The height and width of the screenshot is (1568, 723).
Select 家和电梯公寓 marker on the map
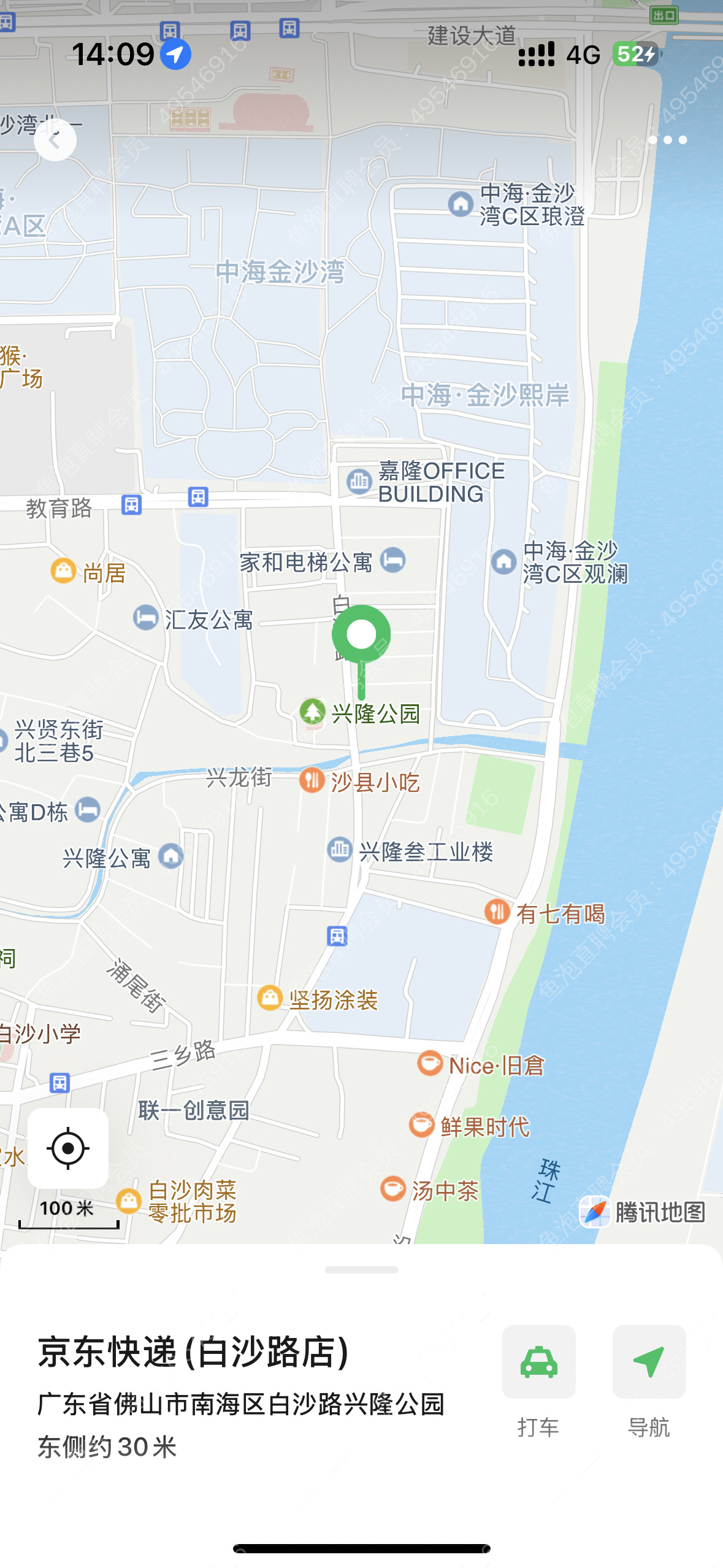click(x=392, y=560)
